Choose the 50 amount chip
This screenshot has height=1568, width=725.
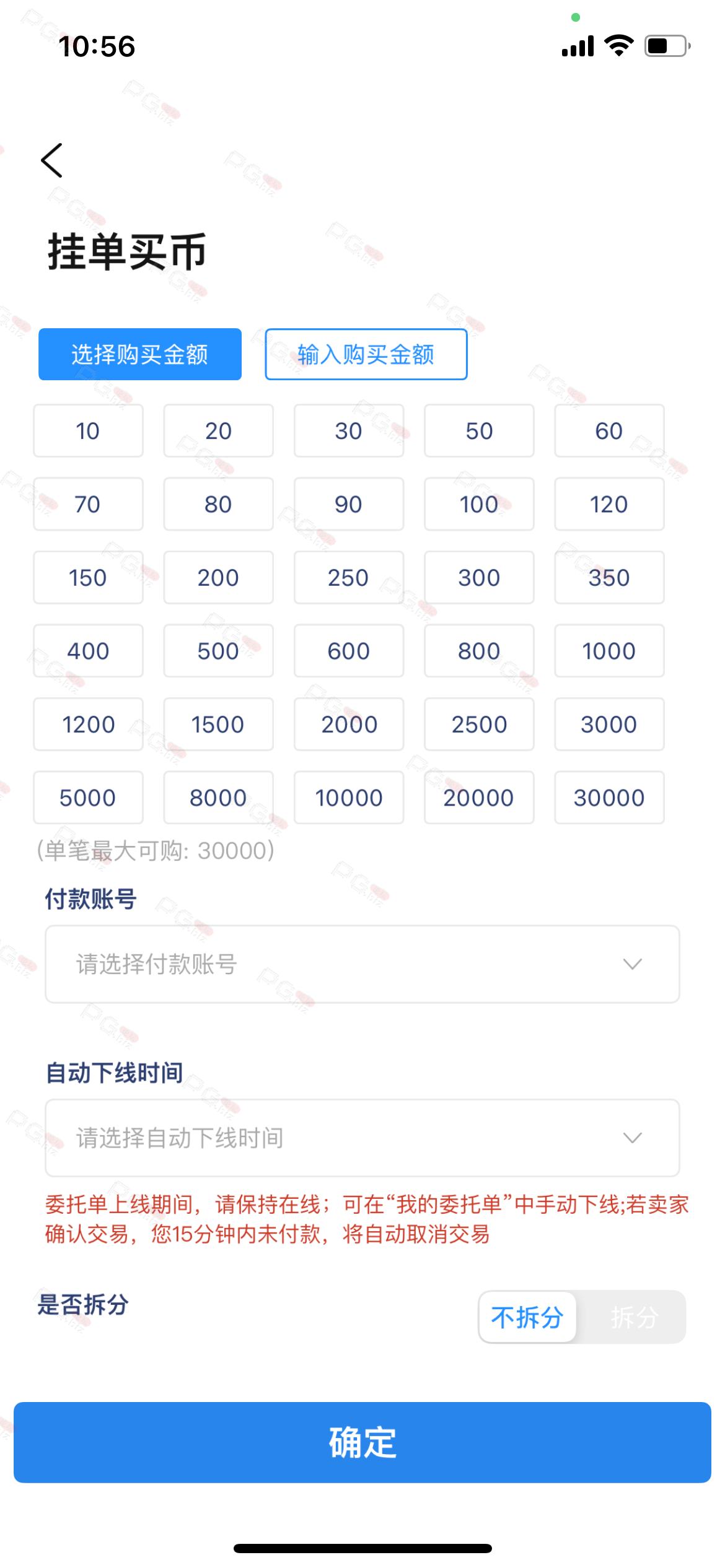coord(479,431)
